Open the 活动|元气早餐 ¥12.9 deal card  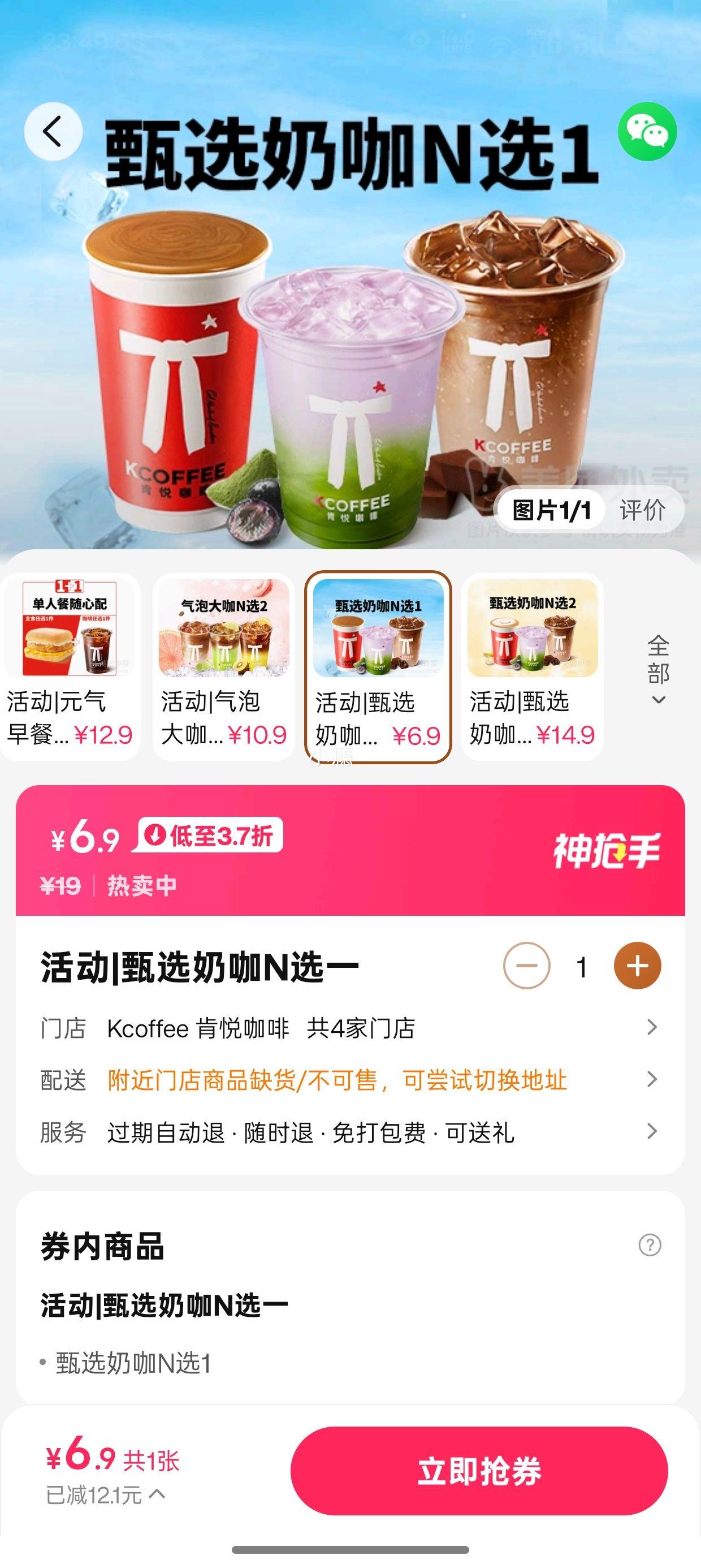coord(71,666)
